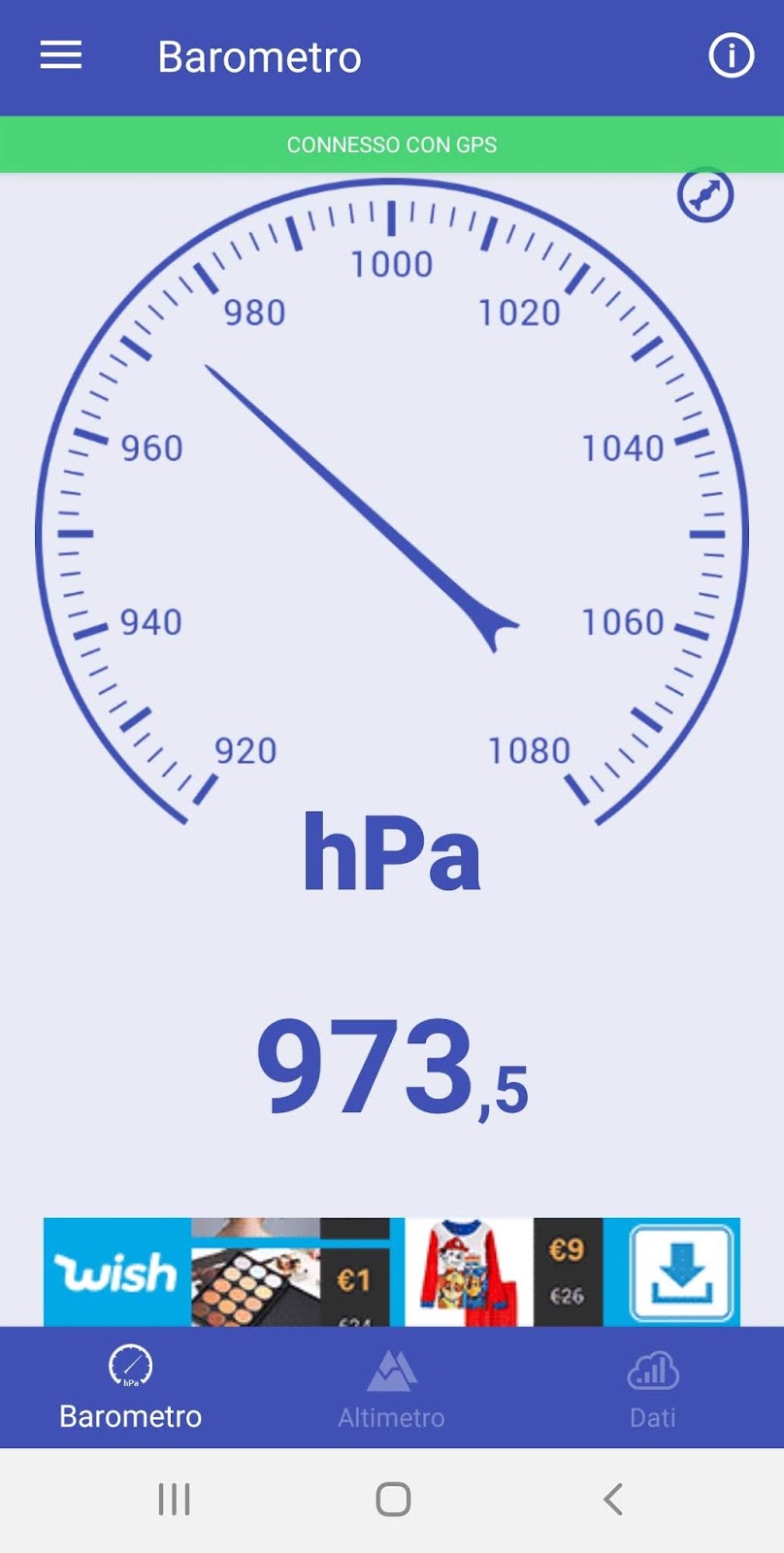Switch to the Dati tab
This screenshot has height=1553, width=784.
click(652, 1389)
